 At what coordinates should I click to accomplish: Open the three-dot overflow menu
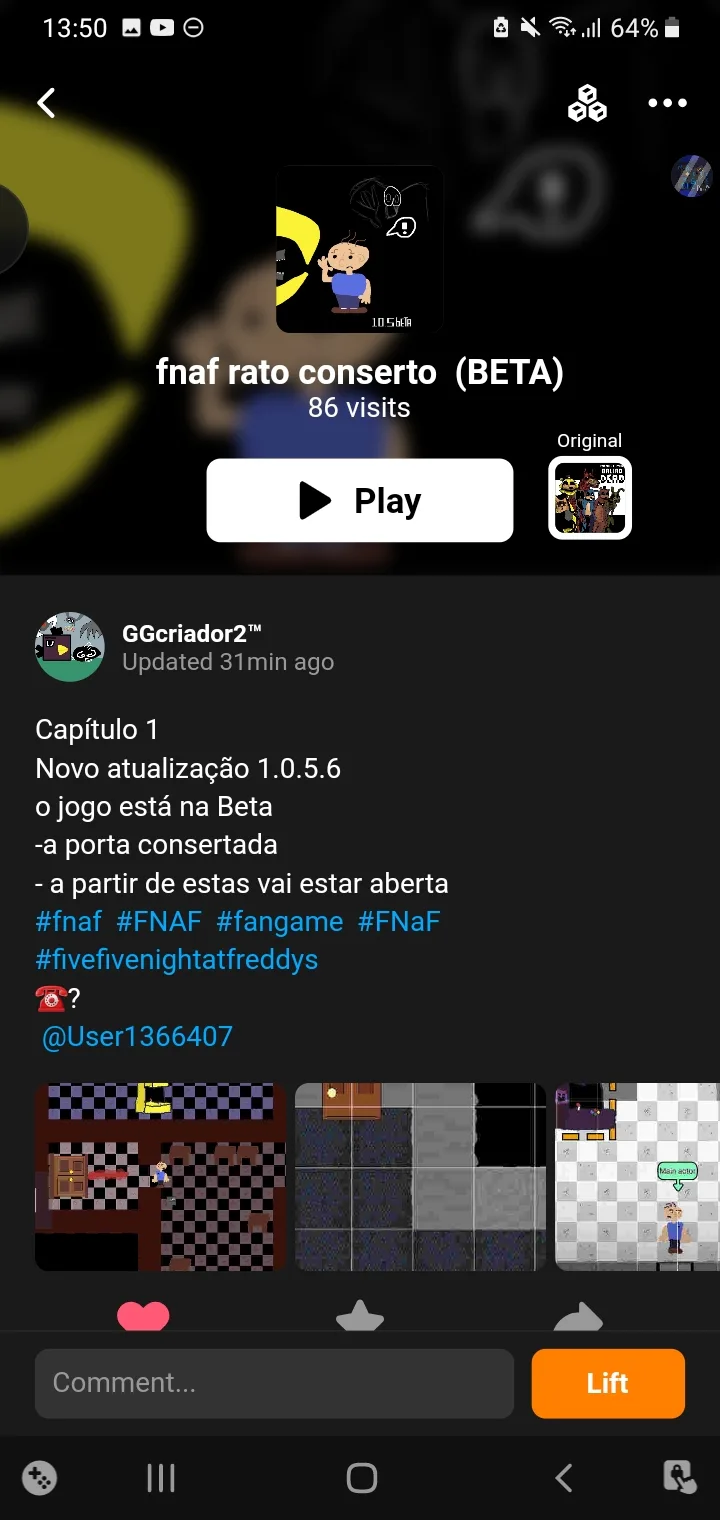click(667, 103)
